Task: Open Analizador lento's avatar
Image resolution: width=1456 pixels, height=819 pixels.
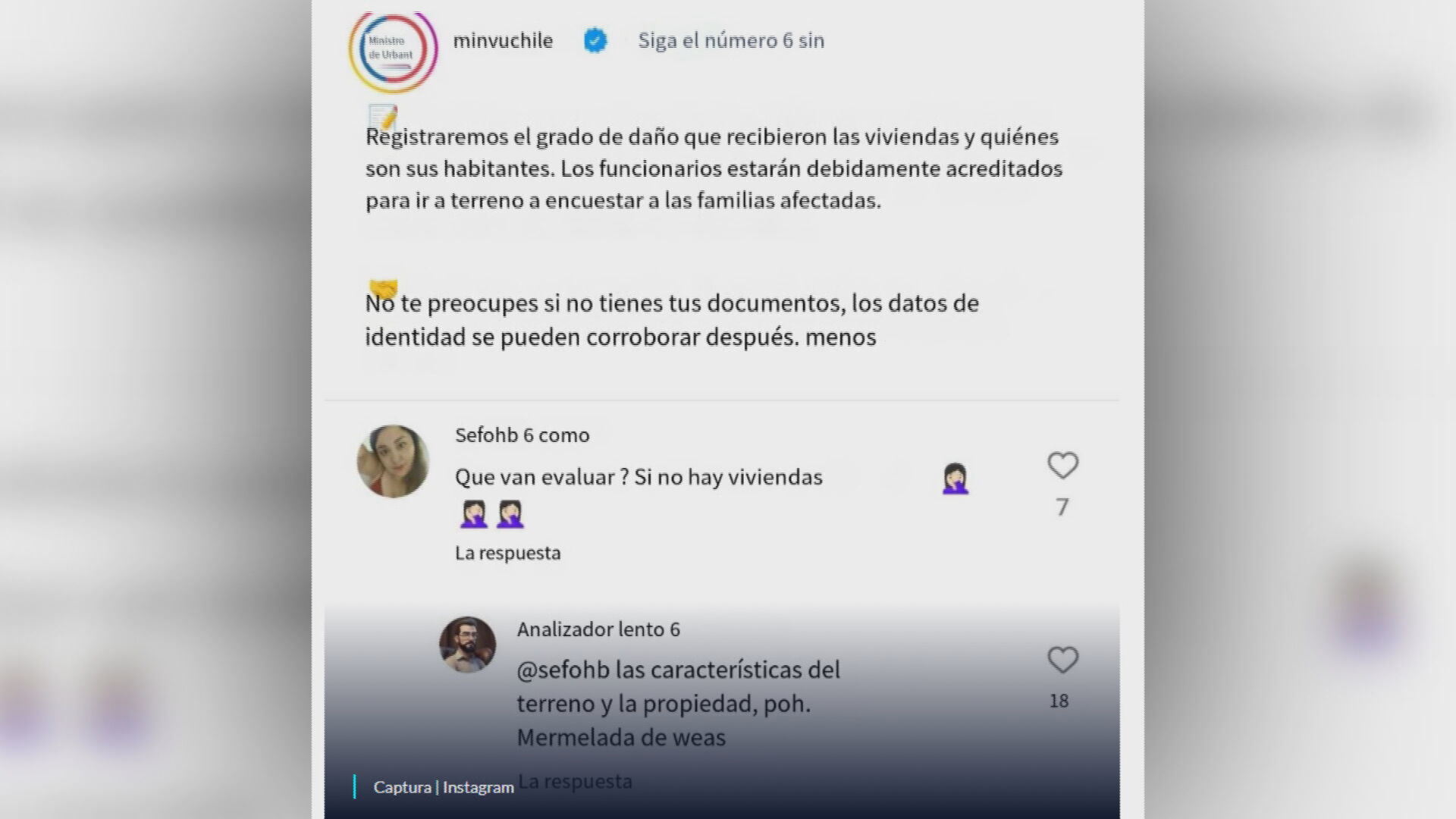Action: coord(467,645)
